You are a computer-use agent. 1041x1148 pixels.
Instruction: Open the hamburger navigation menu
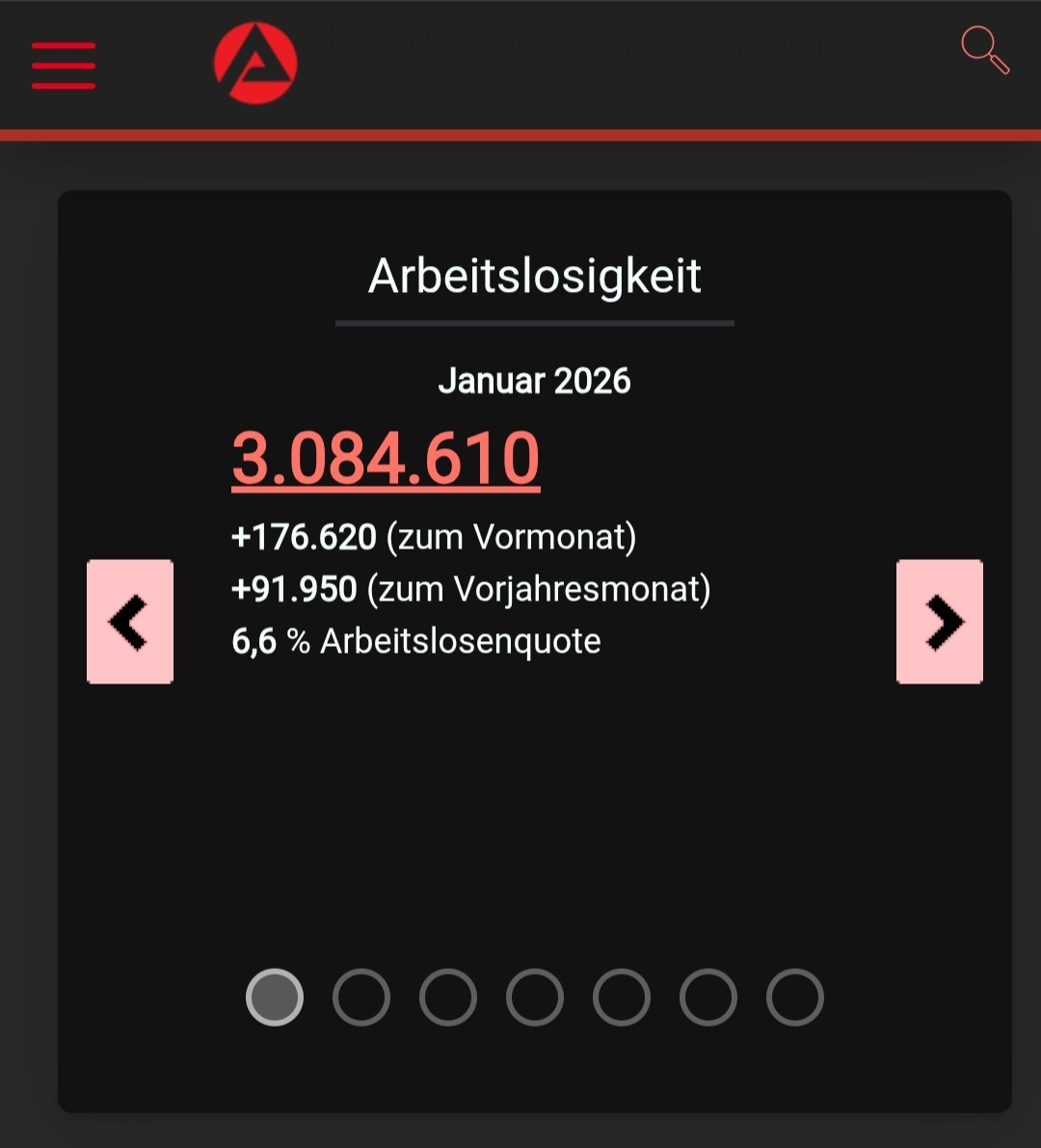click(64, 66)
